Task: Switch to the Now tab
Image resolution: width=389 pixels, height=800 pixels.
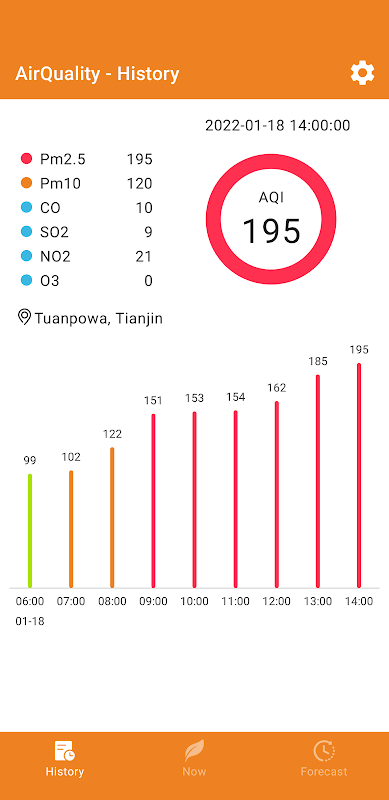Action: pyautogui.click(x=194, y=758)
